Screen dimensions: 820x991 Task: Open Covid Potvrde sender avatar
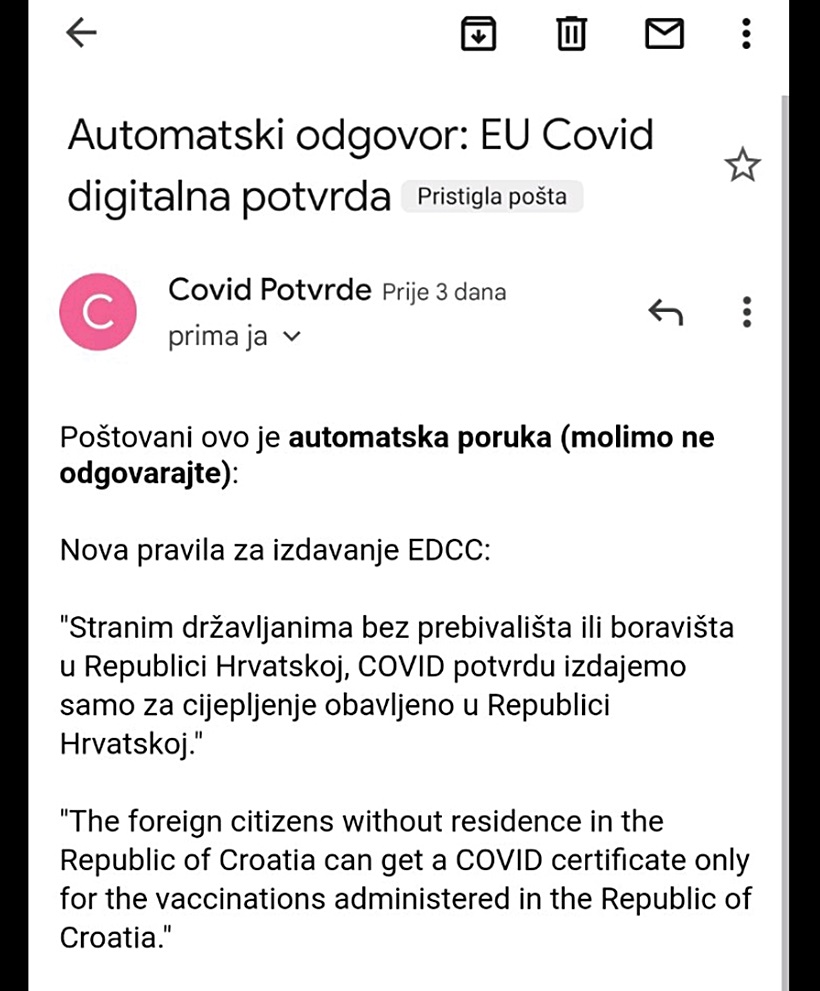coord(98,312)
